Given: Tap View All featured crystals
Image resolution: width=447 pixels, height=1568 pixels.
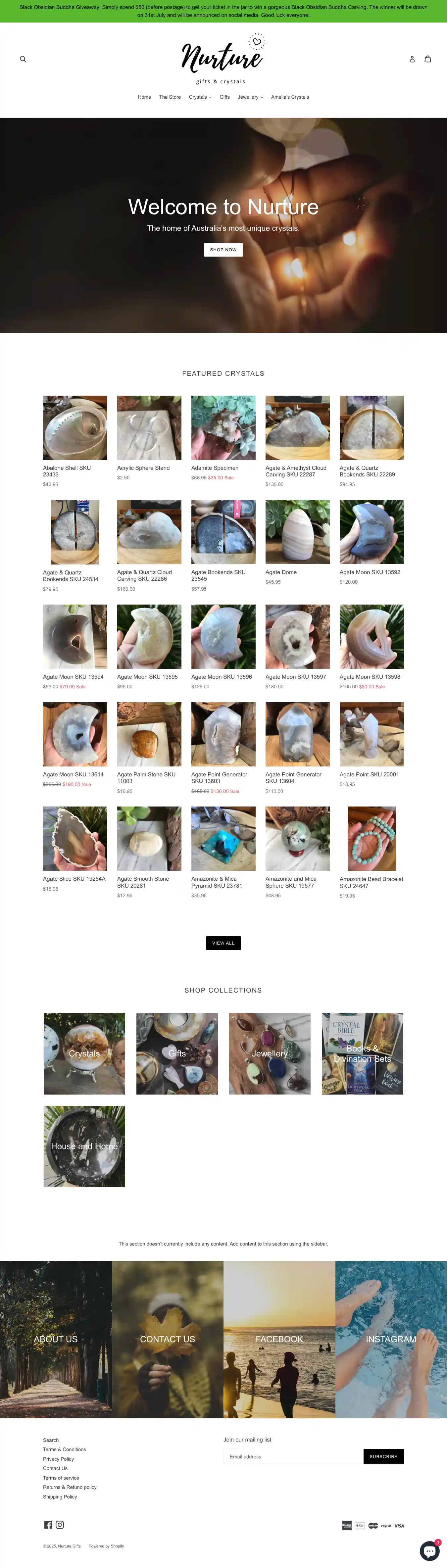Looking at the screenshot, I should pos(223,943).
